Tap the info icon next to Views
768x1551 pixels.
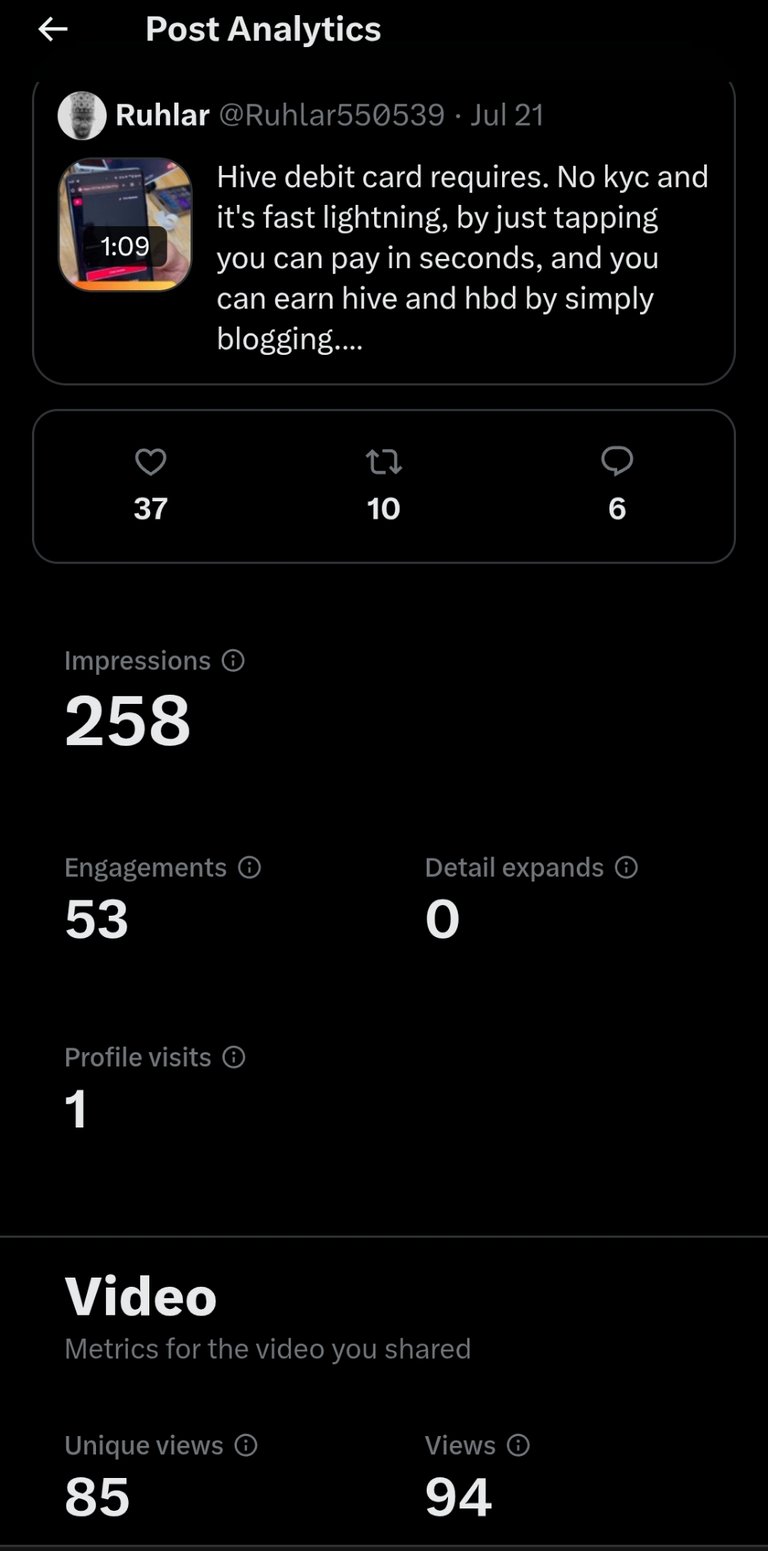(x=518, y=1446)
